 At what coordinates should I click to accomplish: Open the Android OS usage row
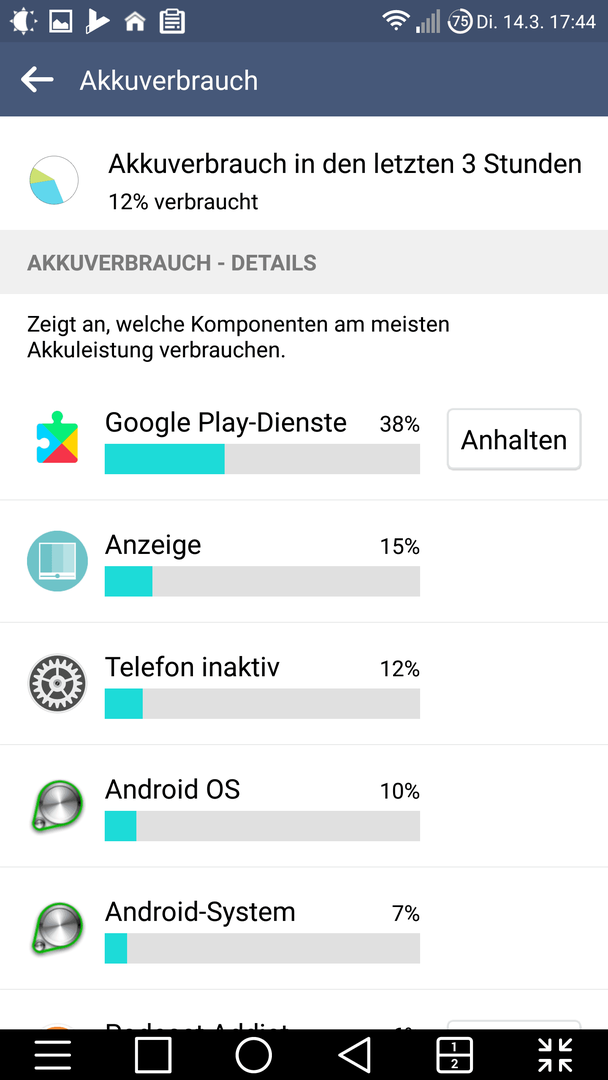pos(304,806)
